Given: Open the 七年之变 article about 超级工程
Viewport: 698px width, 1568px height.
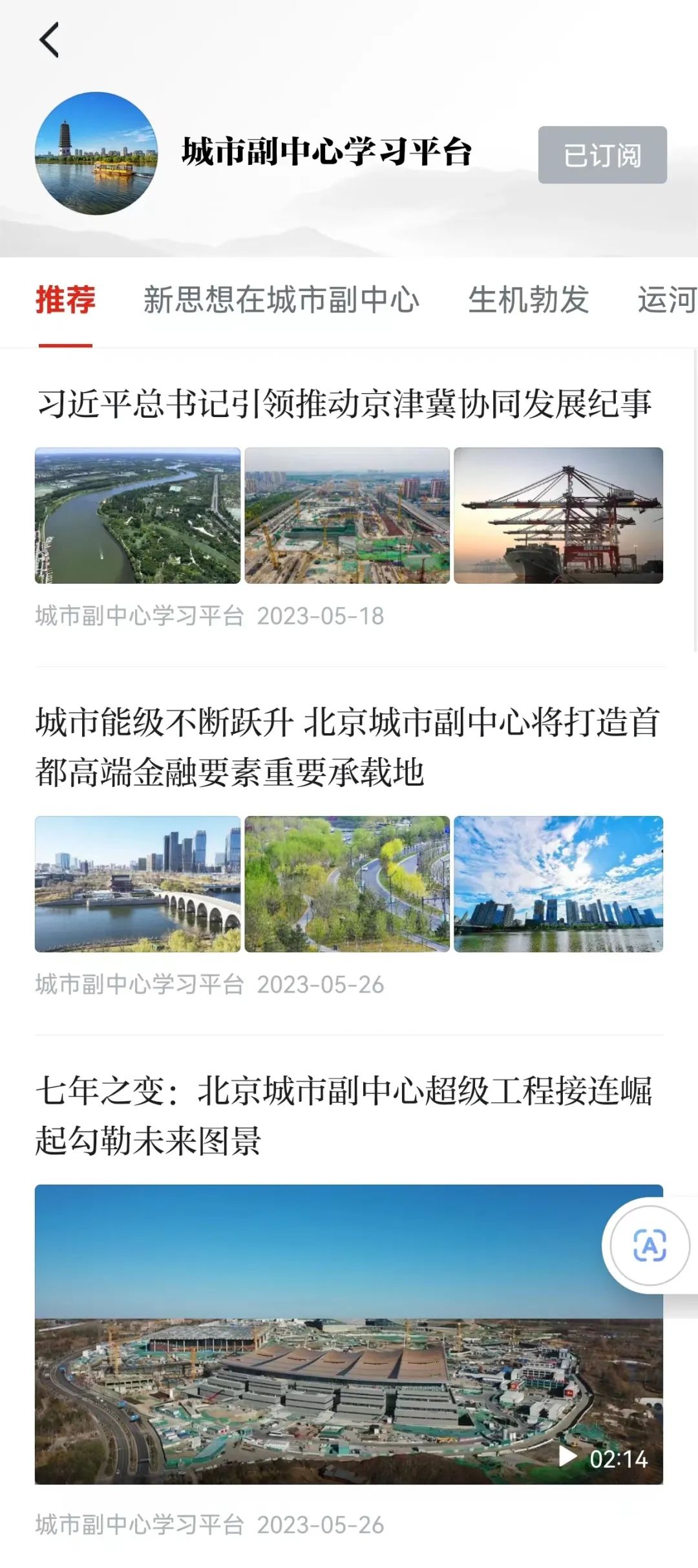Looking at the screenshot, I should (344, 1115).
